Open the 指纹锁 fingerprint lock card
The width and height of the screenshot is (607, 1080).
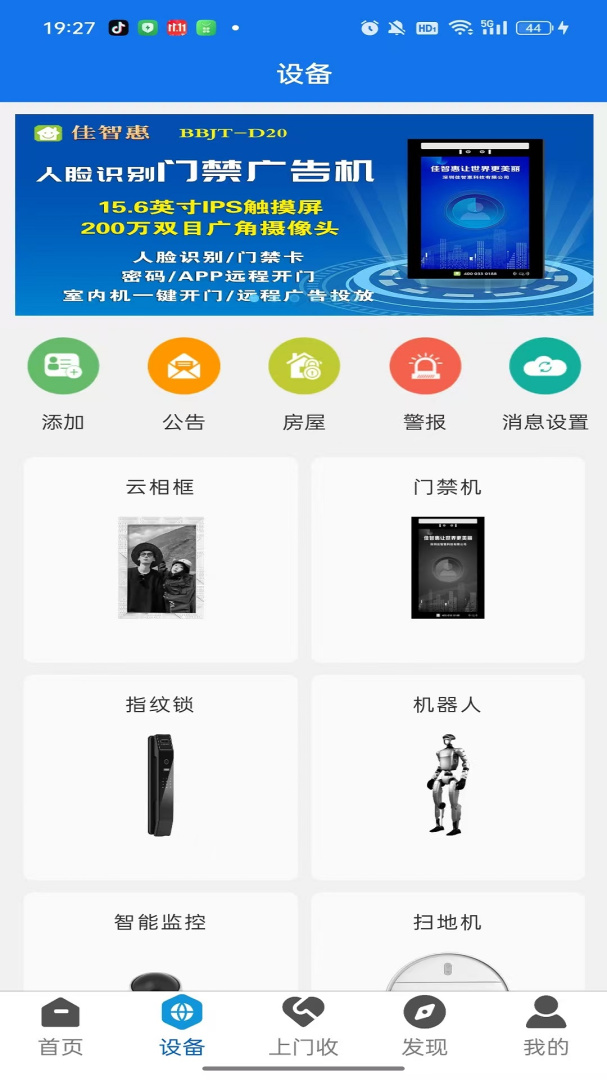click(161, 777)
